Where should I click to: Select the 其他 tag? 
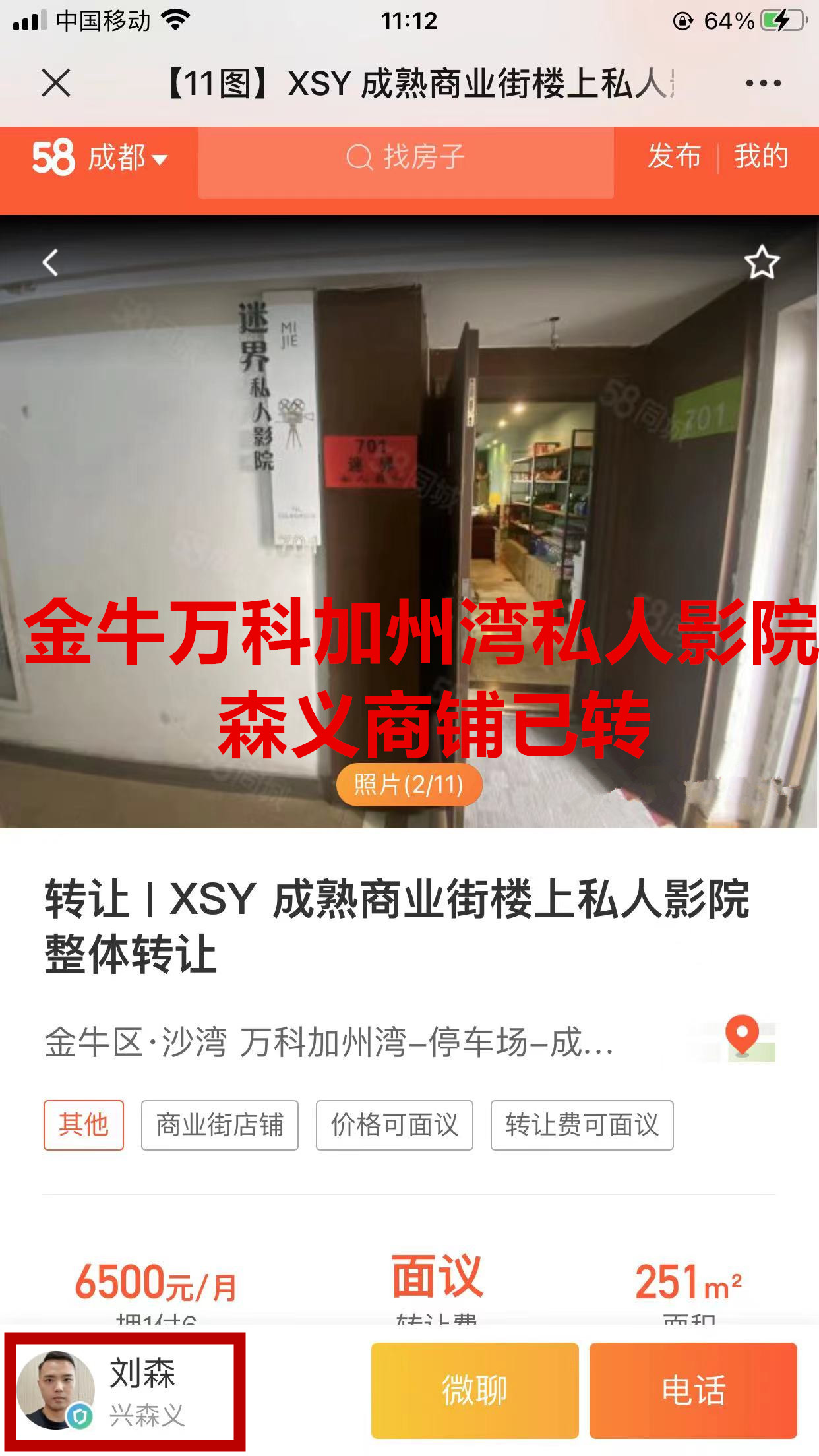pyautogui.click(x=84, y=1125)
